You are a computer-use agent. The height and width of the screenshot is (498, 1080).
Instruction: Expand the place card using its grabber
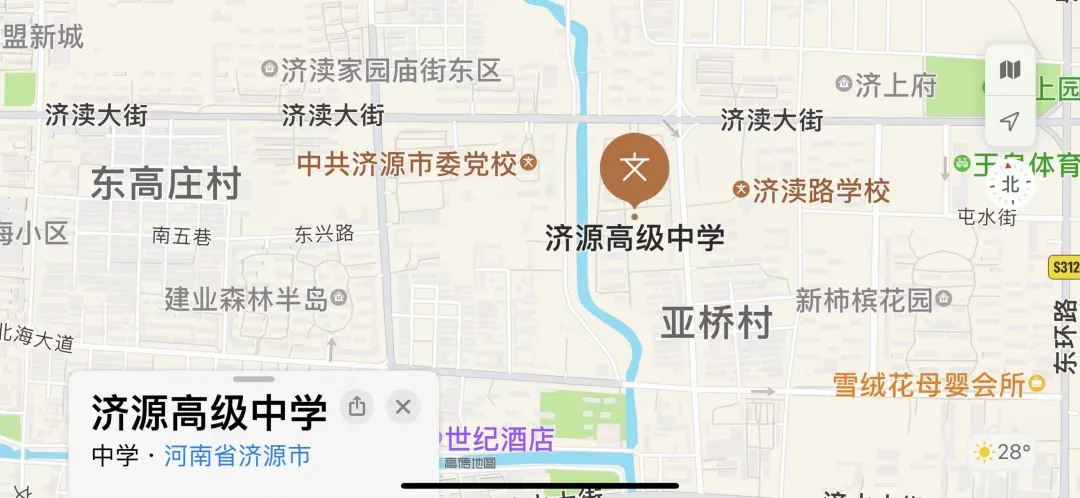point(253,379)
